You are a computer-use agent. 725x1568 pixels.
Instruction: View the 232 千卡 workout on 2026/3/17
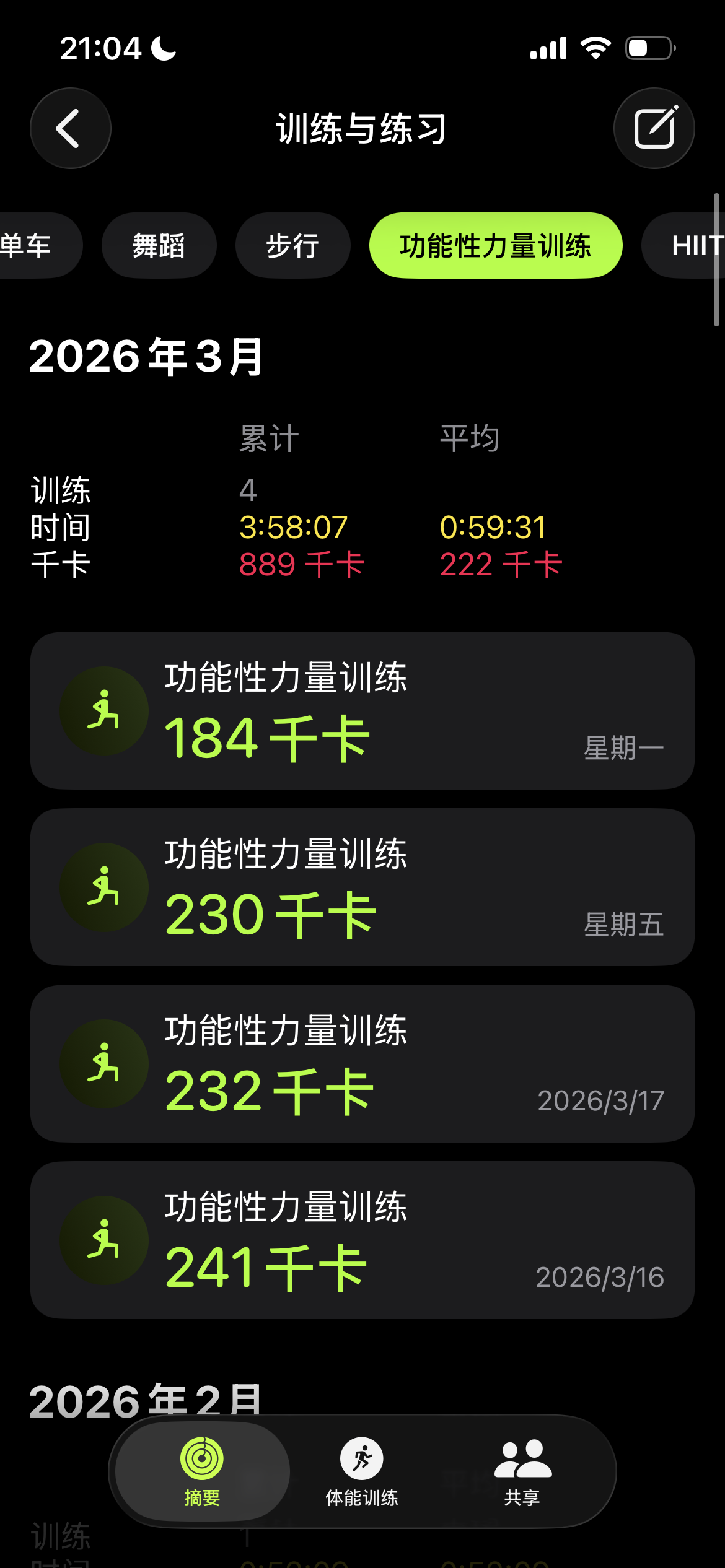tap(362, 1063)
